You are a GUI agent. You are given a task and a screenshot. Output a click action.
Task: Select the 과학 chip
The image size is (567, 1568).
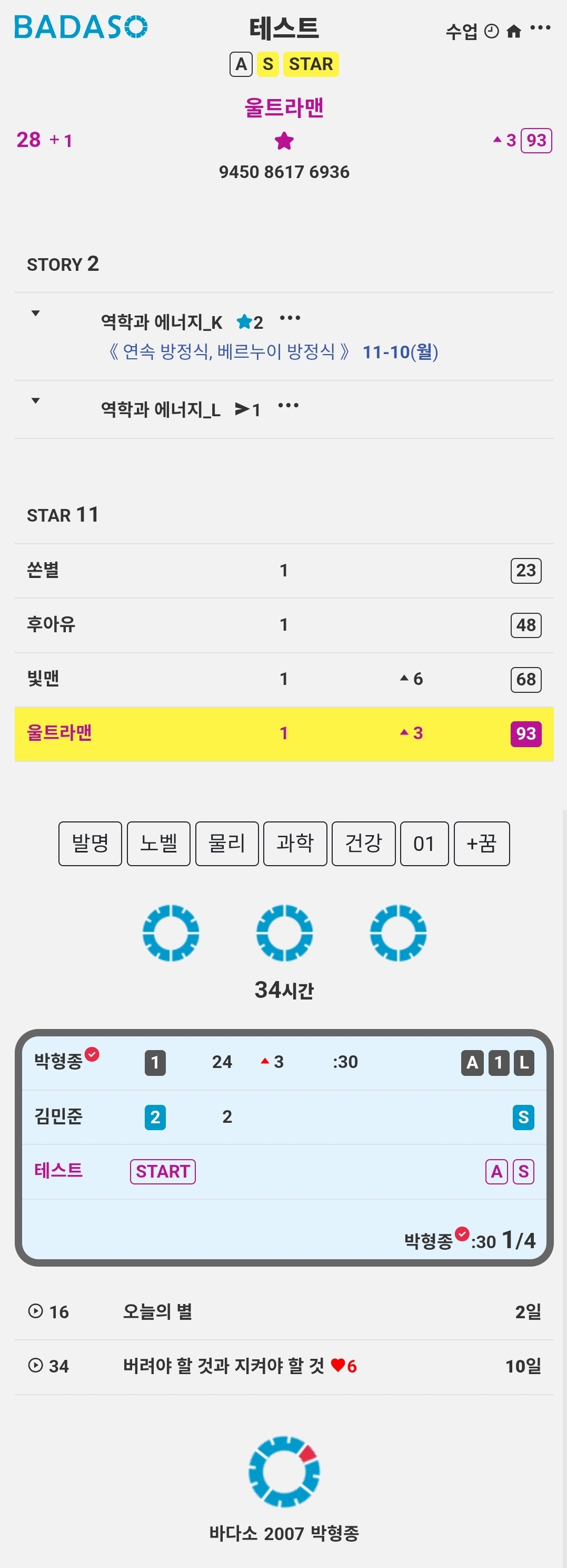pyautogui.click(x=295, y=843)
